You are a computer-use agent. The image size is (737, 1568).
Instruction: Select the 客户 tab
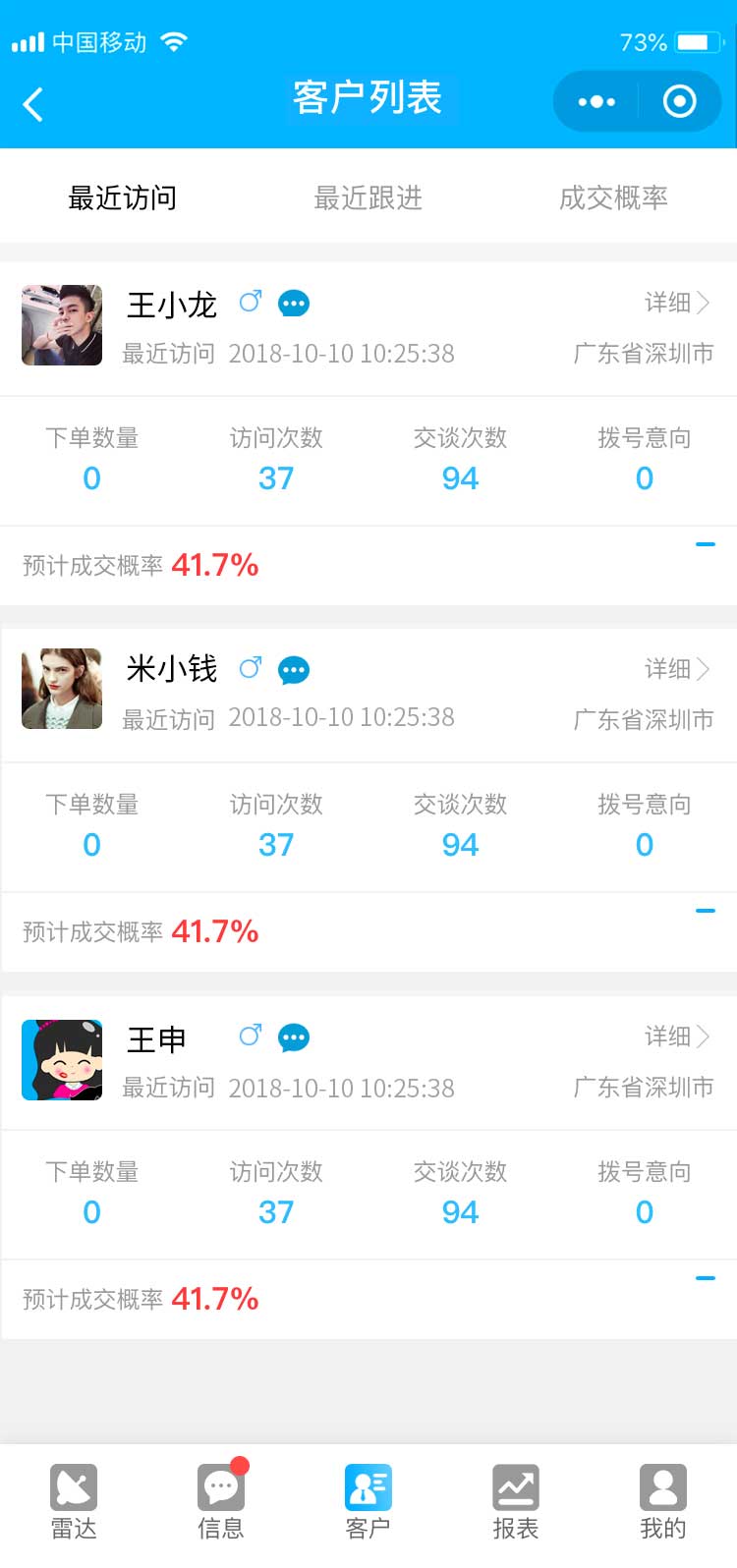tap(368, 1501)
